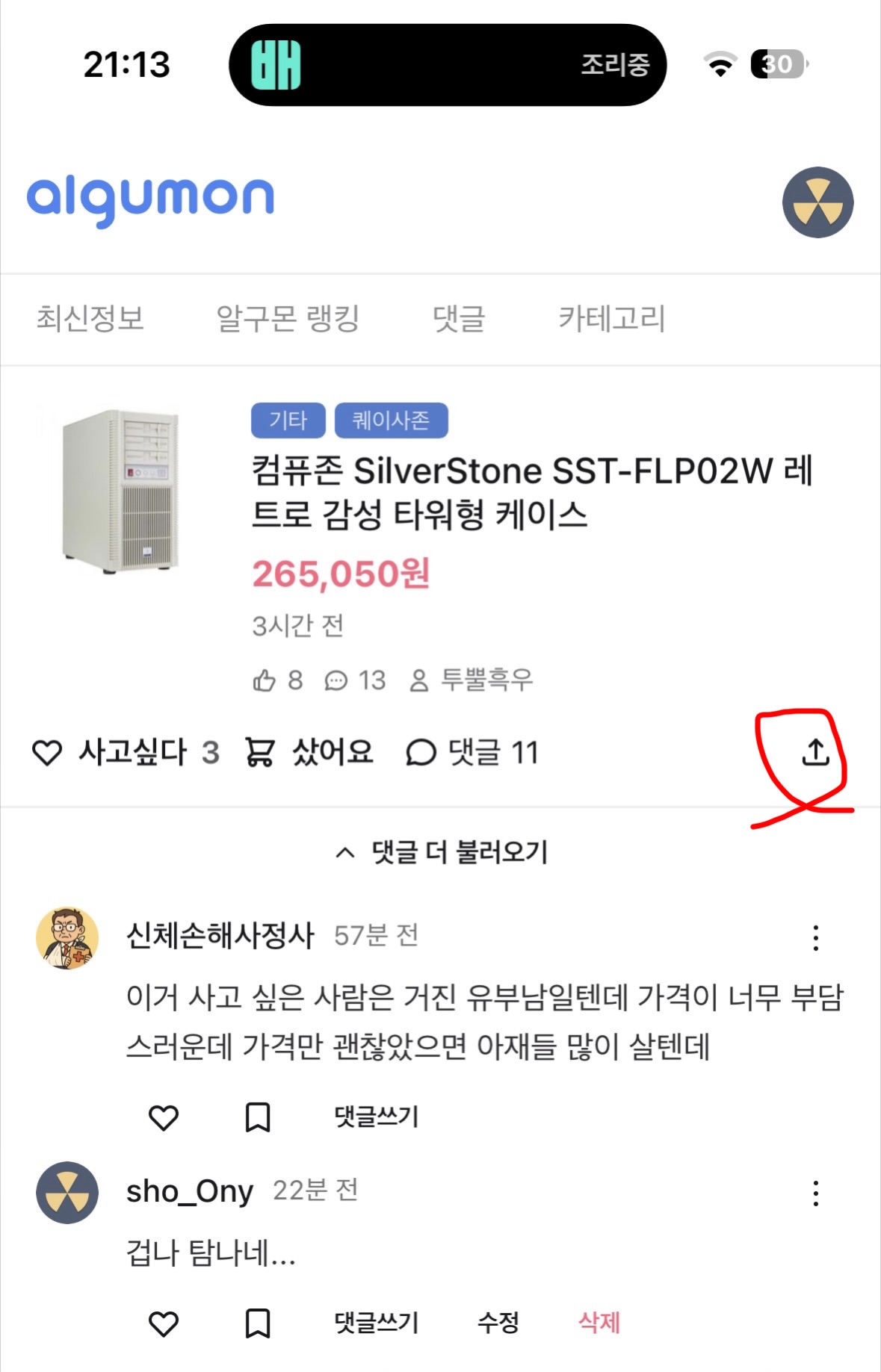
Task: Bookmark sho_Ony's comment
Action: coord(258,1323)
